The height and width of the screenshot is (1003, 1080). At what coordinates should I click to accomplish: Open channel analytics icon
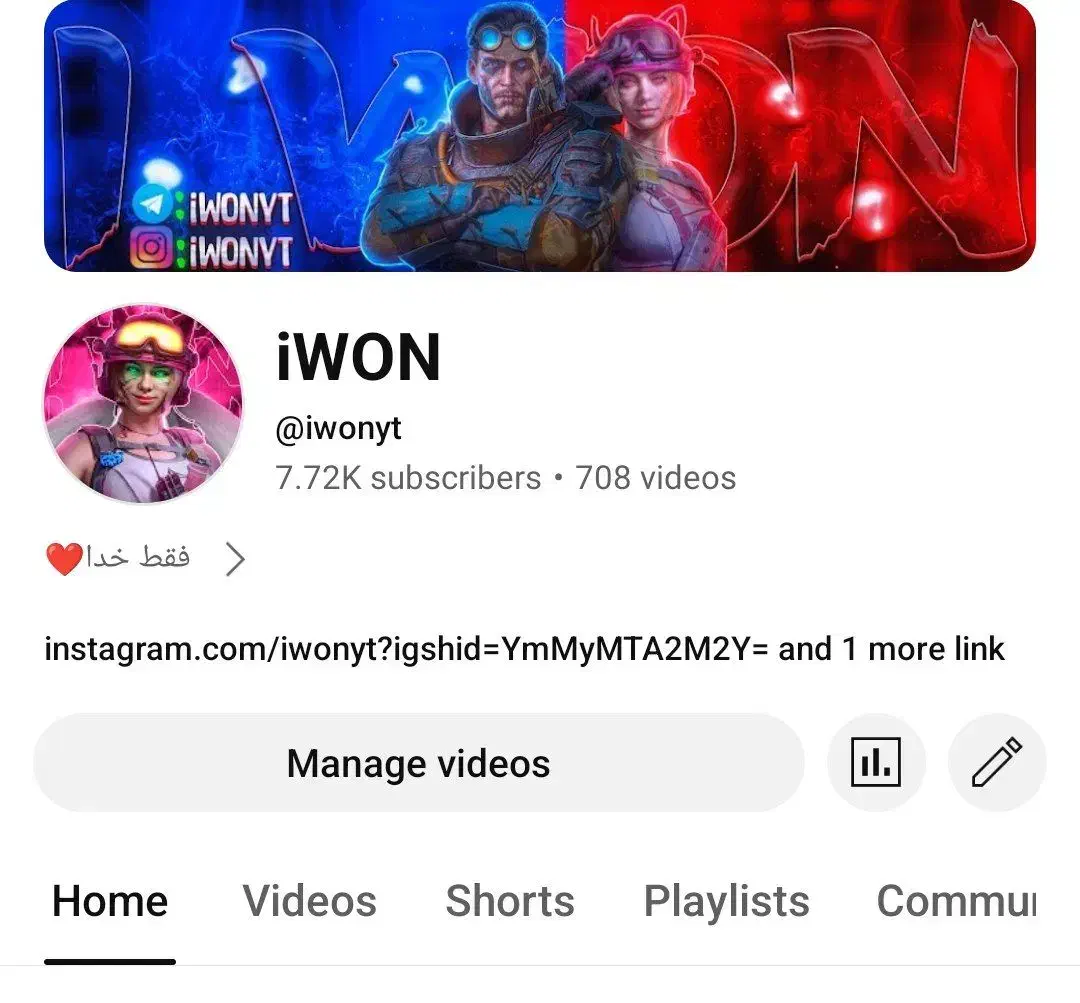coord(876,764)
